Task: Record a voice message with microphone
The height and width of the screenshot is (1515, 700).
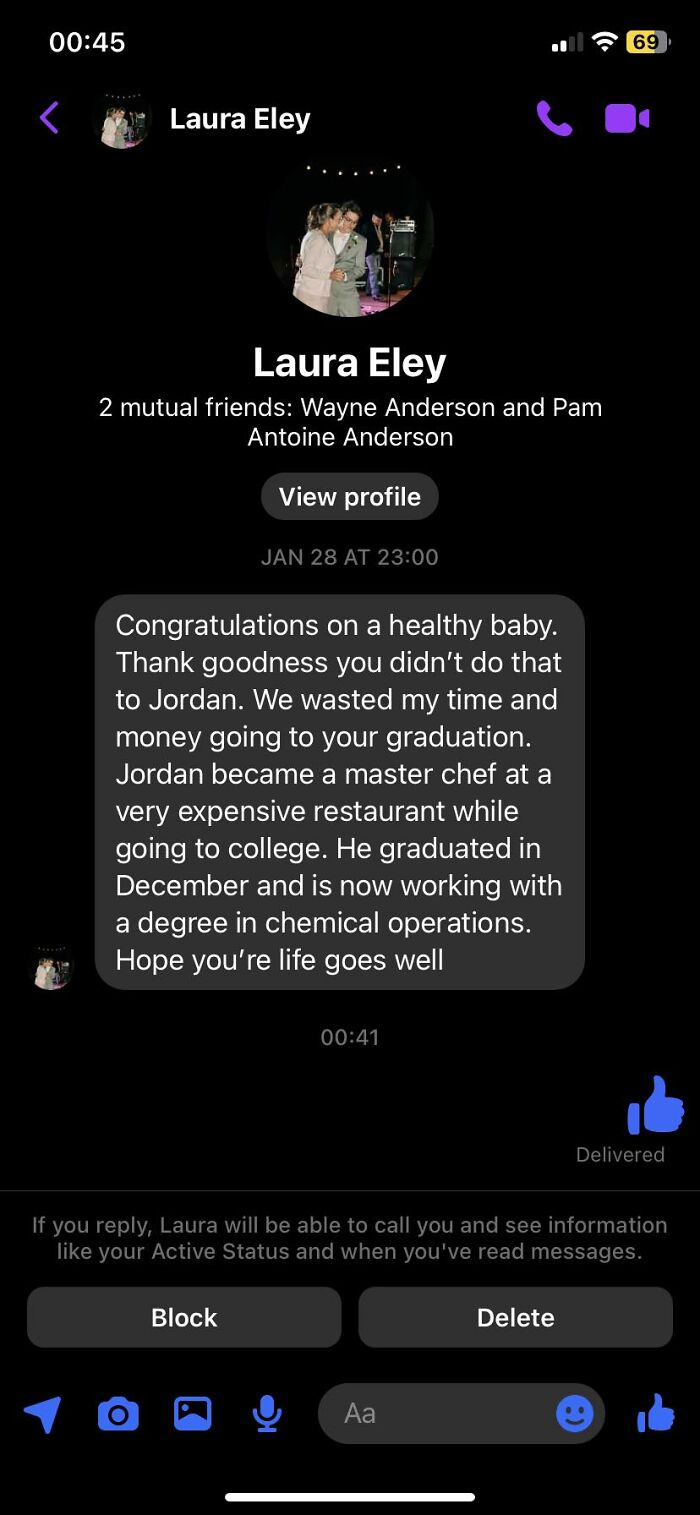Action: point(267,1413)
